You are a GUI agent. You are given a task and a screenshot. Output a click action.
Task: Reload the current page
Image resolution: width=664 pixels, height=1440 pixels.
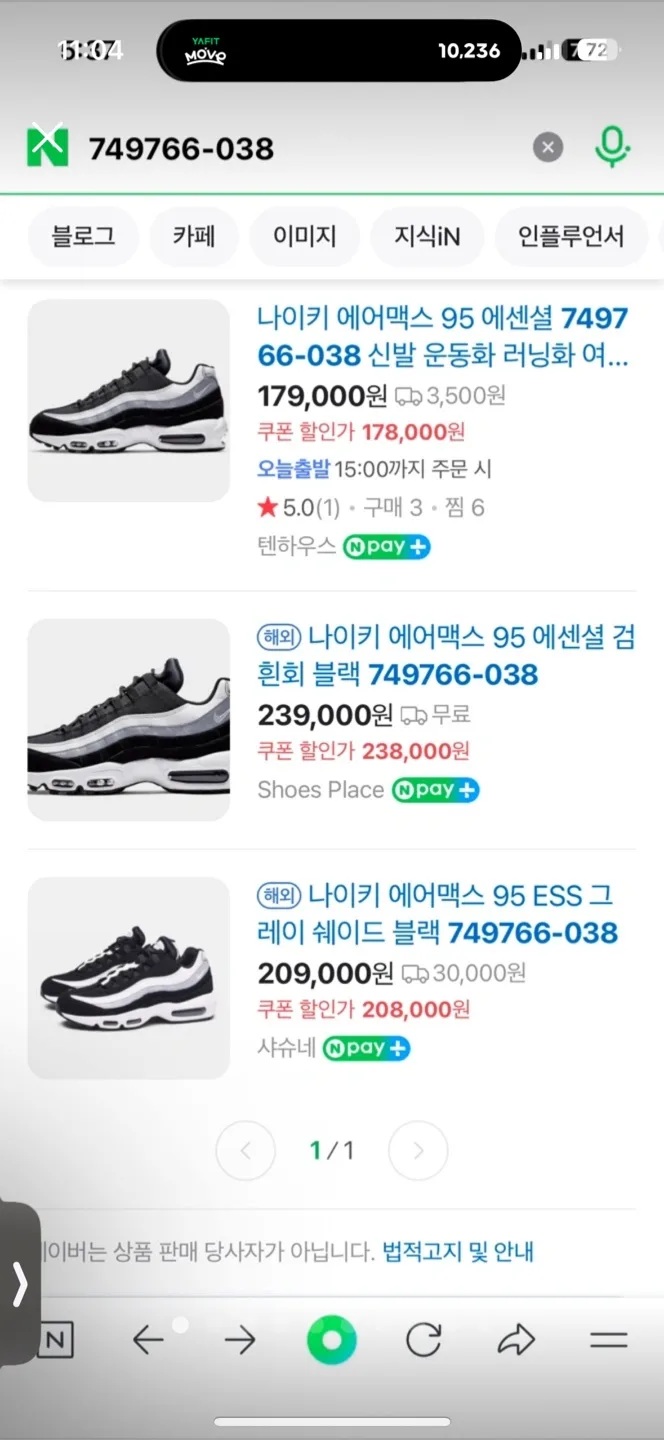click(x=424, y=1340)
